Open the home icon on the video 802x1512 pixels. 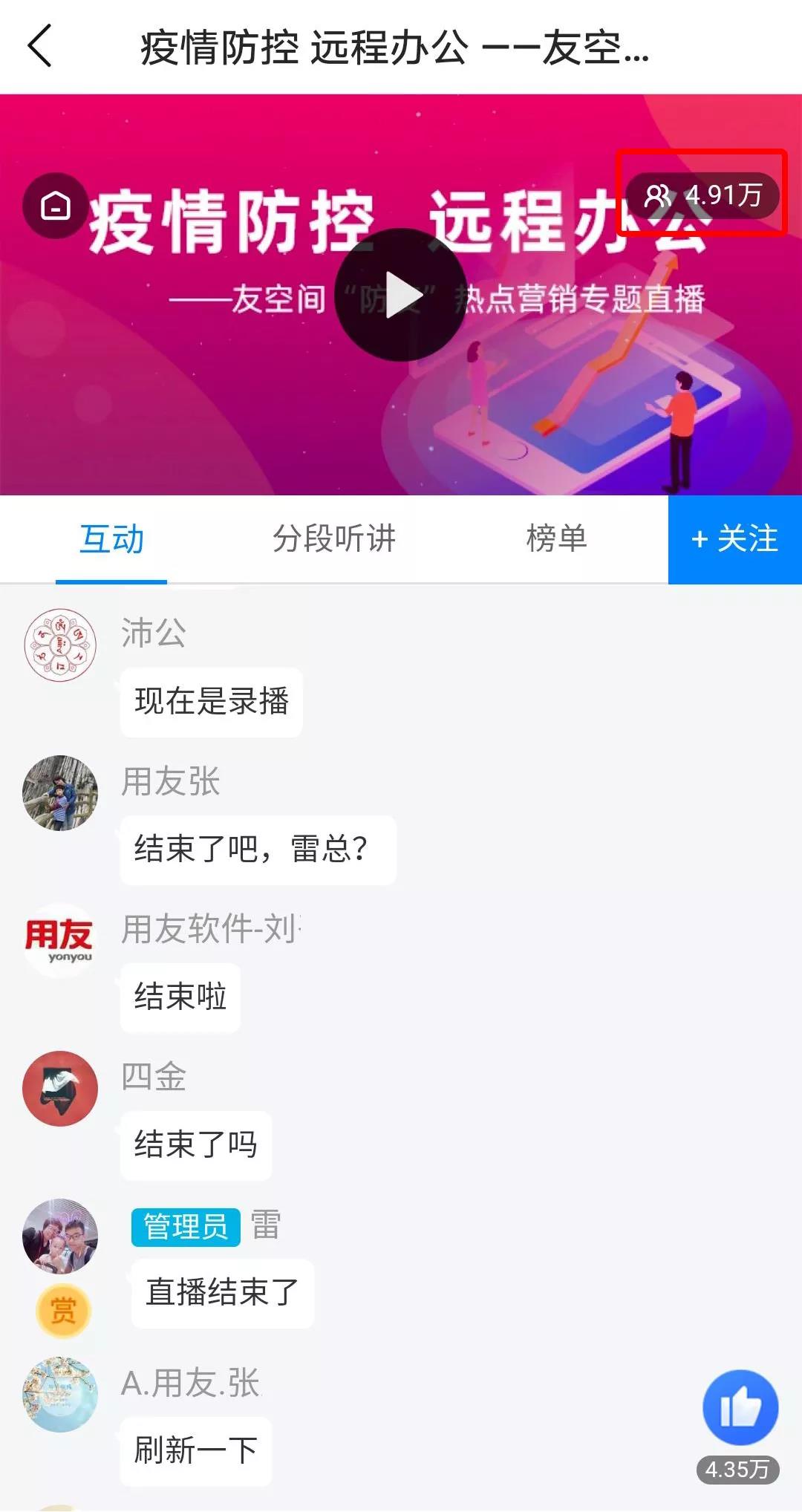(56, 206)
